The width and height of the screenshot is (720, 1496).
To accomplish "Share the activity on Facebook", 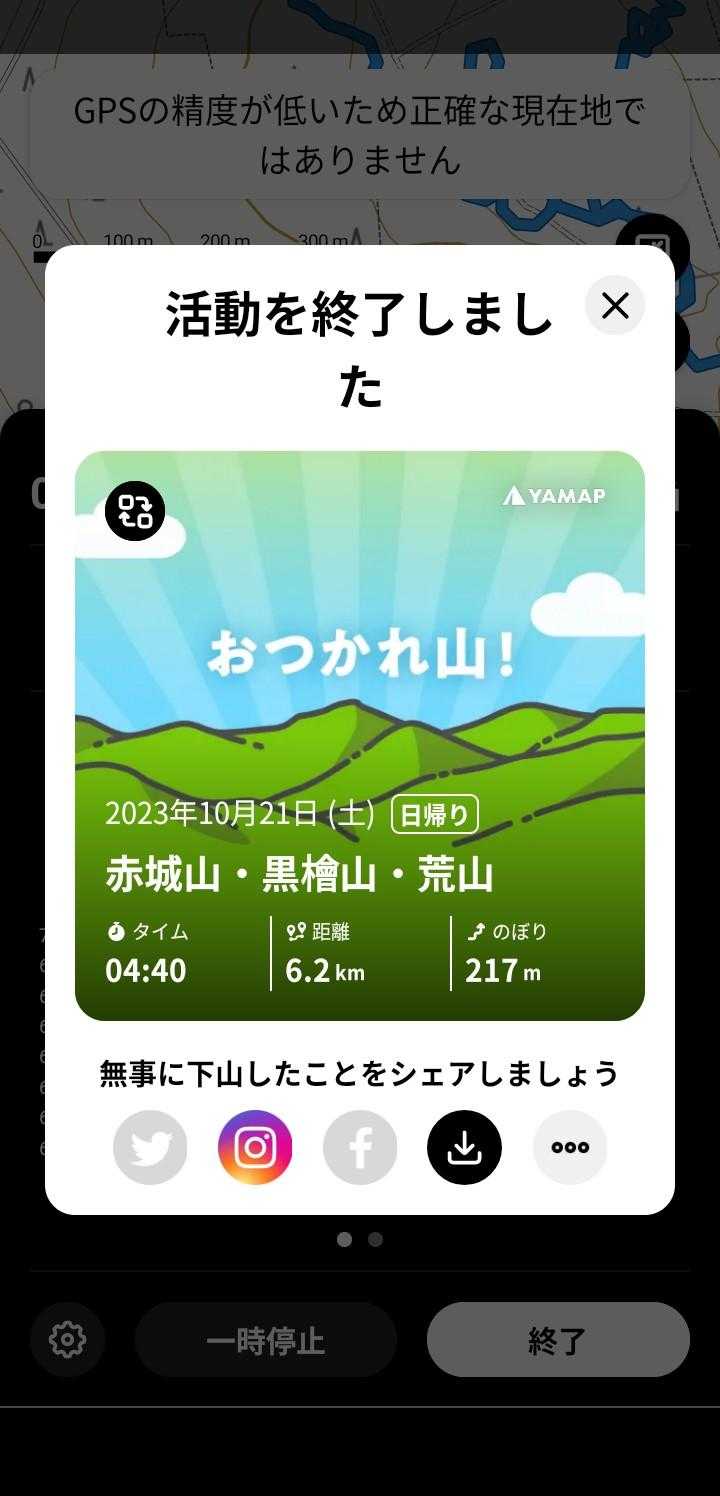I will pyautogui.click(x=360, y=1148).
